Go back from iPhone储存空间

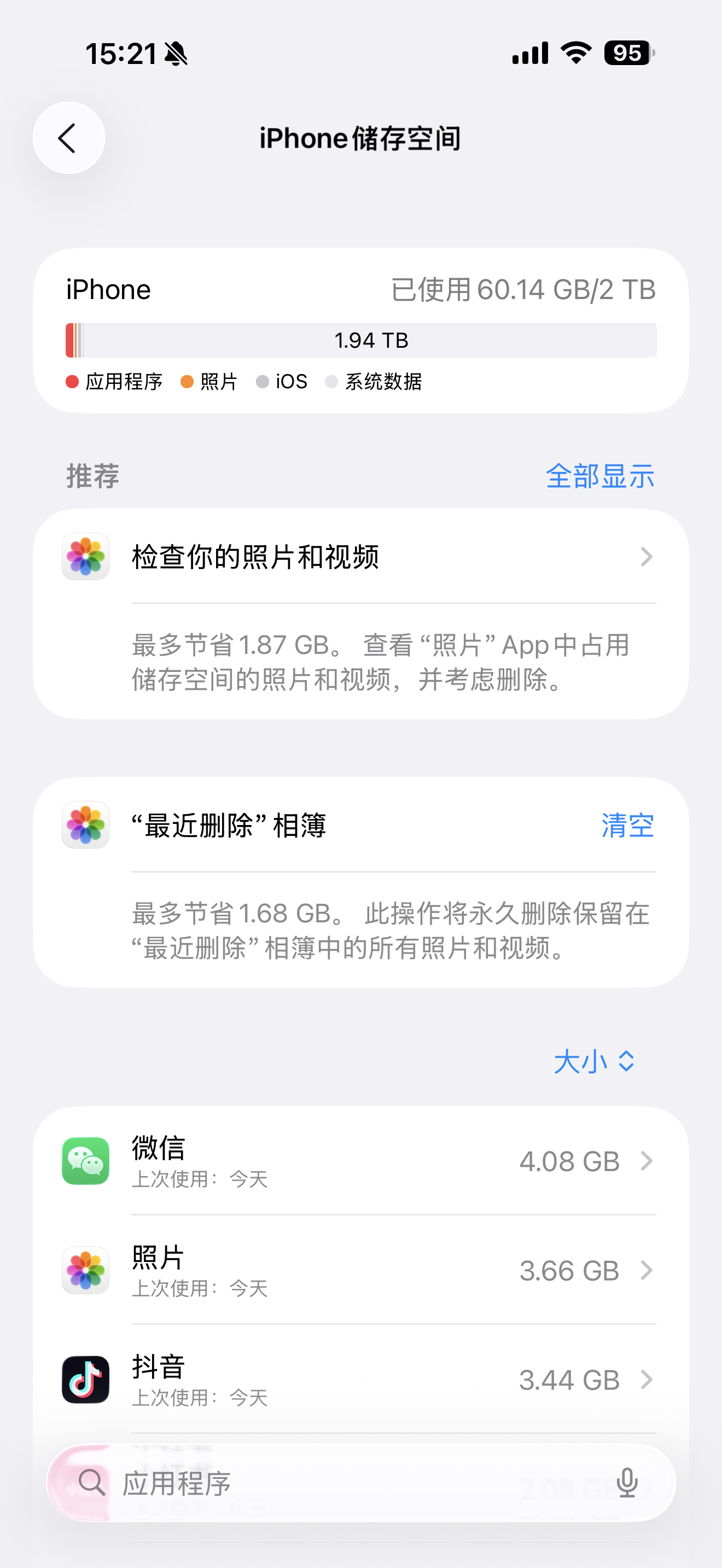point(68,138)
